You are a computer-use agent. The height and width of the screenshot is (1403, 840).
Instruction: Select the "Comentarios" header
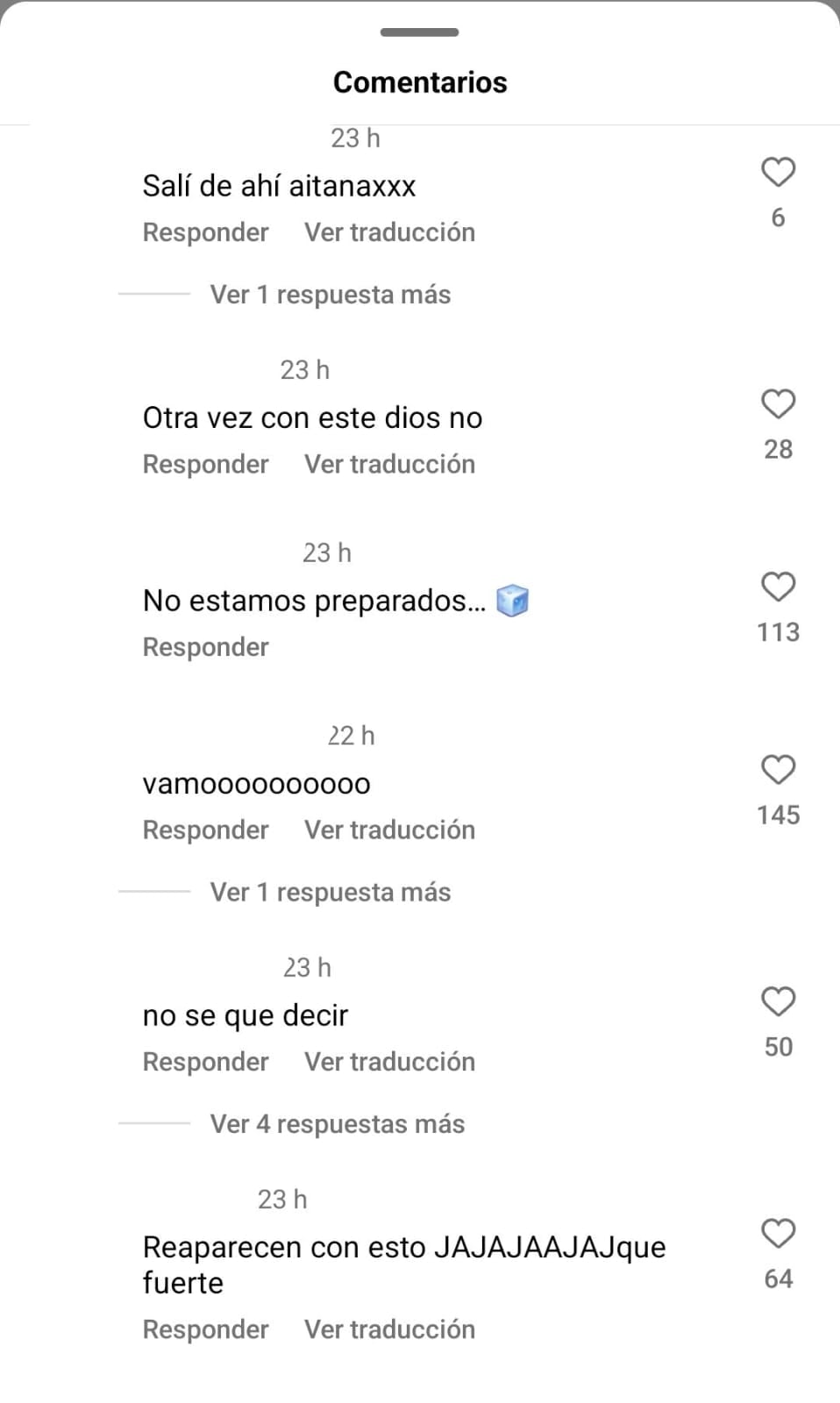coord(419,82)
